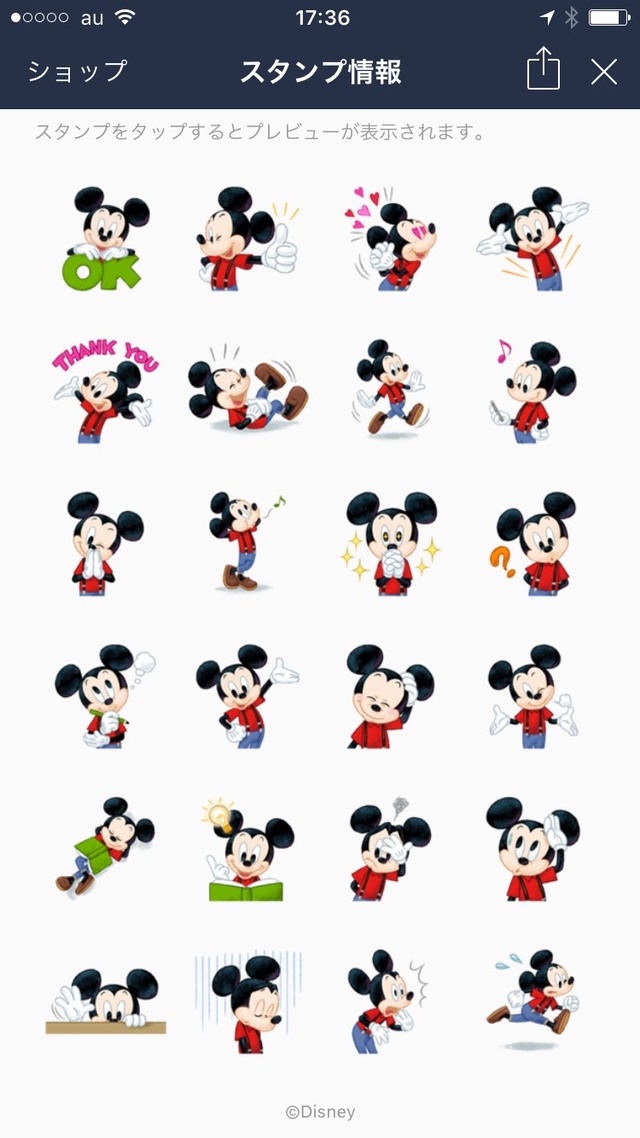Screen dimensions: 640x1138
Task: Preview the Mickey lying with green book sticker
Action: click(x=105, y=848)
